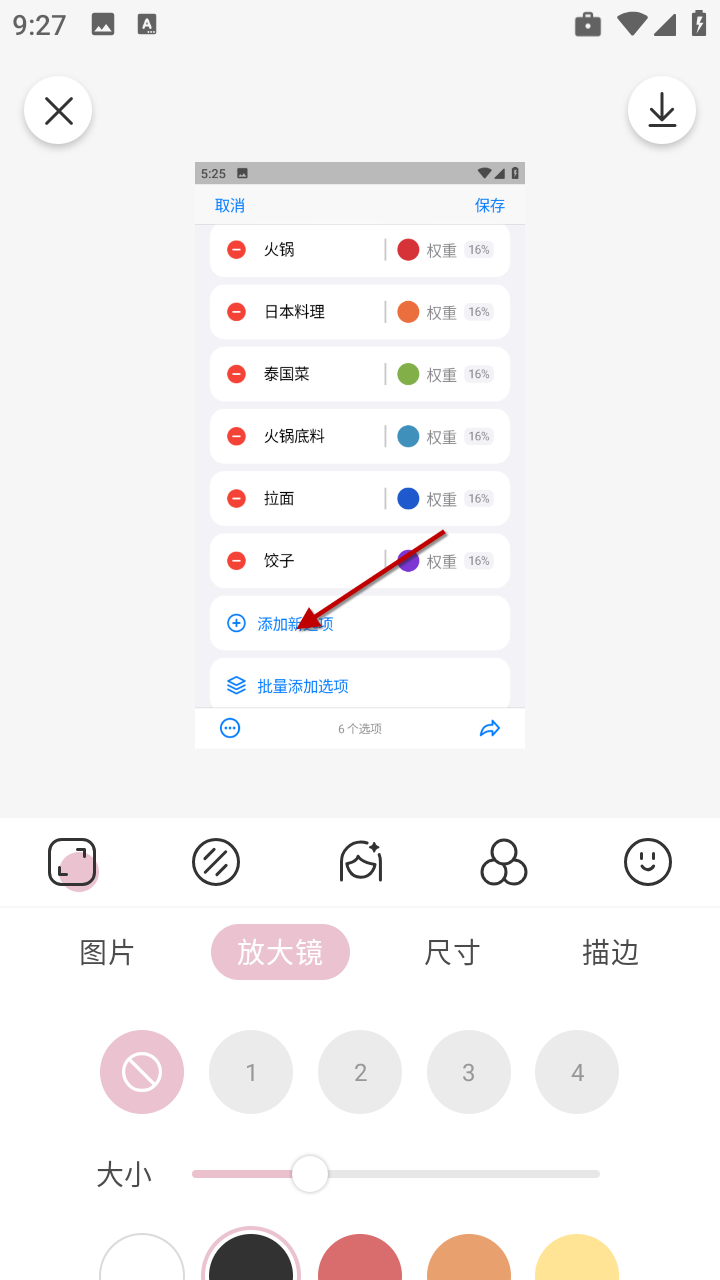Choose magnifier style 1

(x=251, y=1072)
